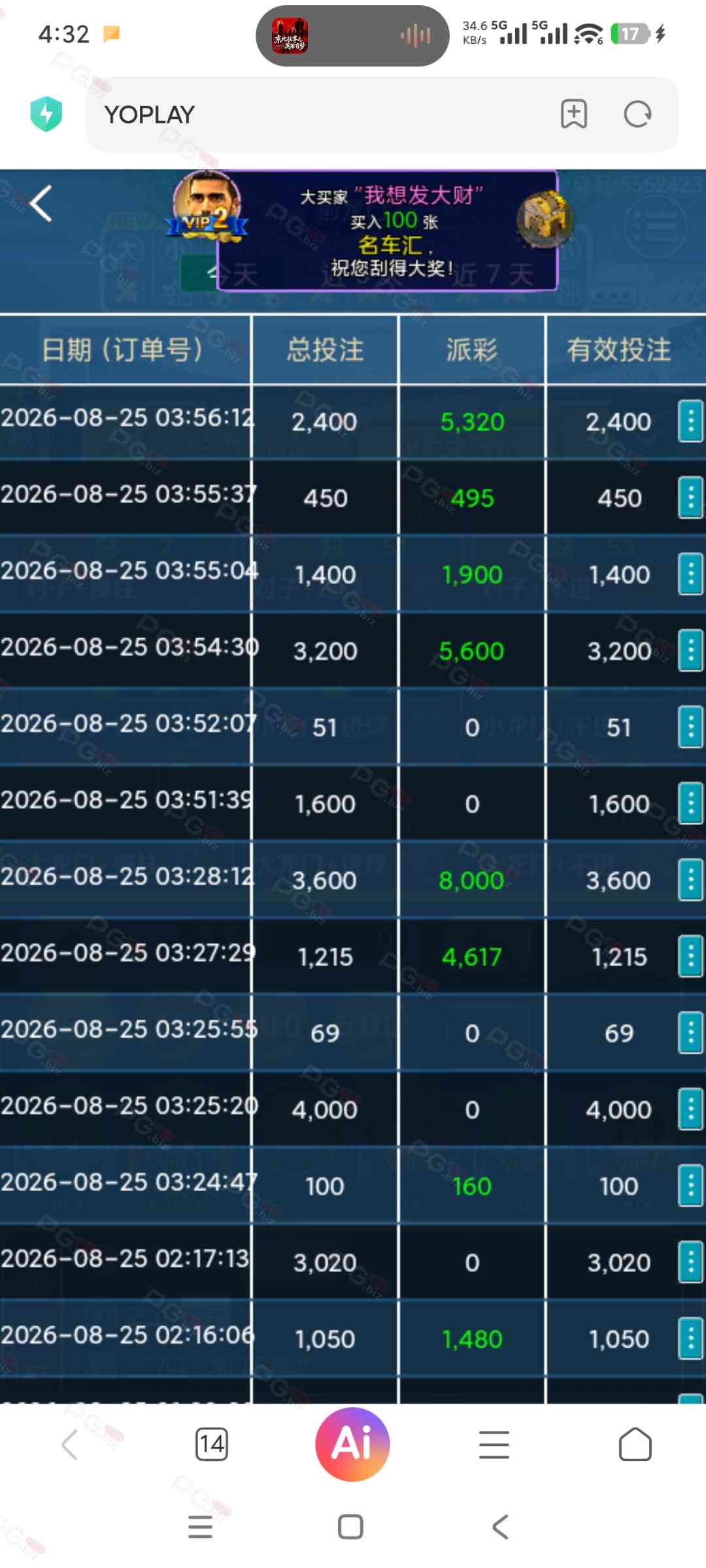Open details menu for 03:56:12 order
The image size is (706, 1568).
(x=690, y=421)
